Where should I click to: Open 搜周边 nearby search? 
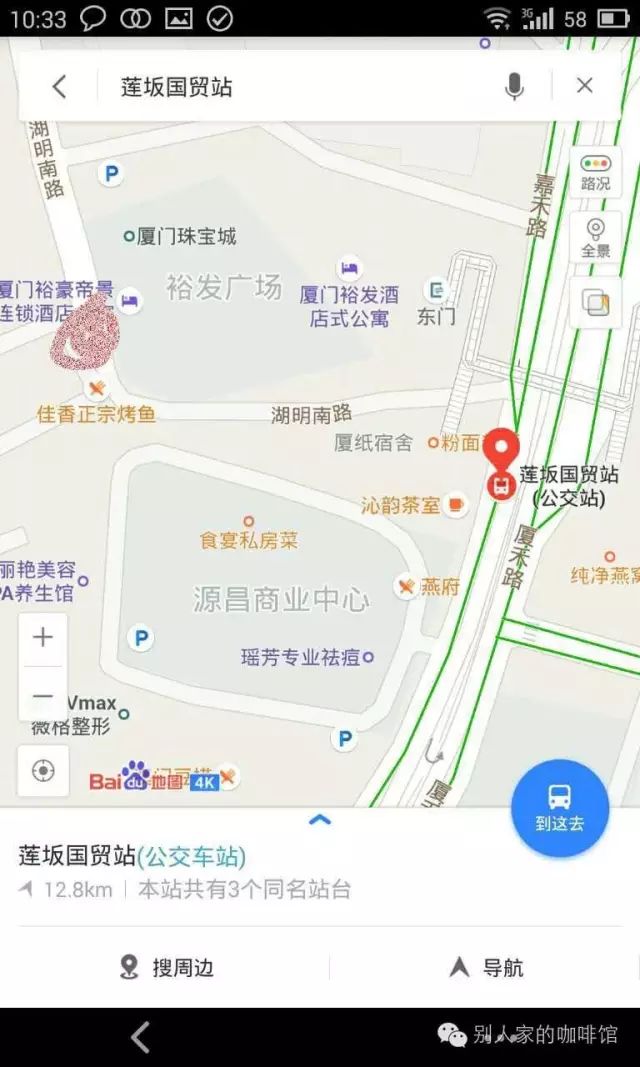pyautogui.click(x=167, y=967)
